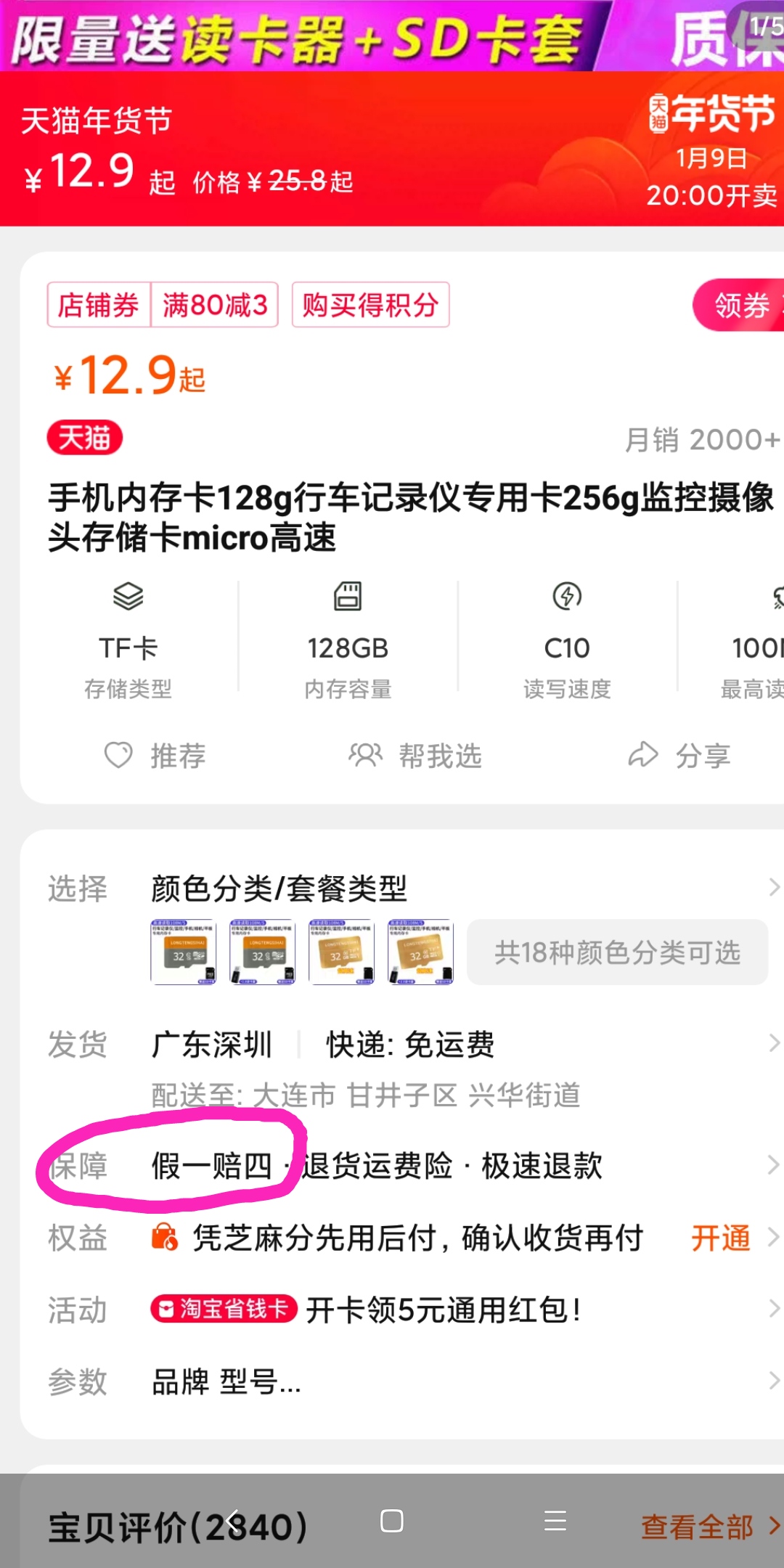This screenshot has height=1568, width=784.
Task: Open the 宝贝评价(2840) reviews section
Action: pyautogui.click(x=174, y=1523)
